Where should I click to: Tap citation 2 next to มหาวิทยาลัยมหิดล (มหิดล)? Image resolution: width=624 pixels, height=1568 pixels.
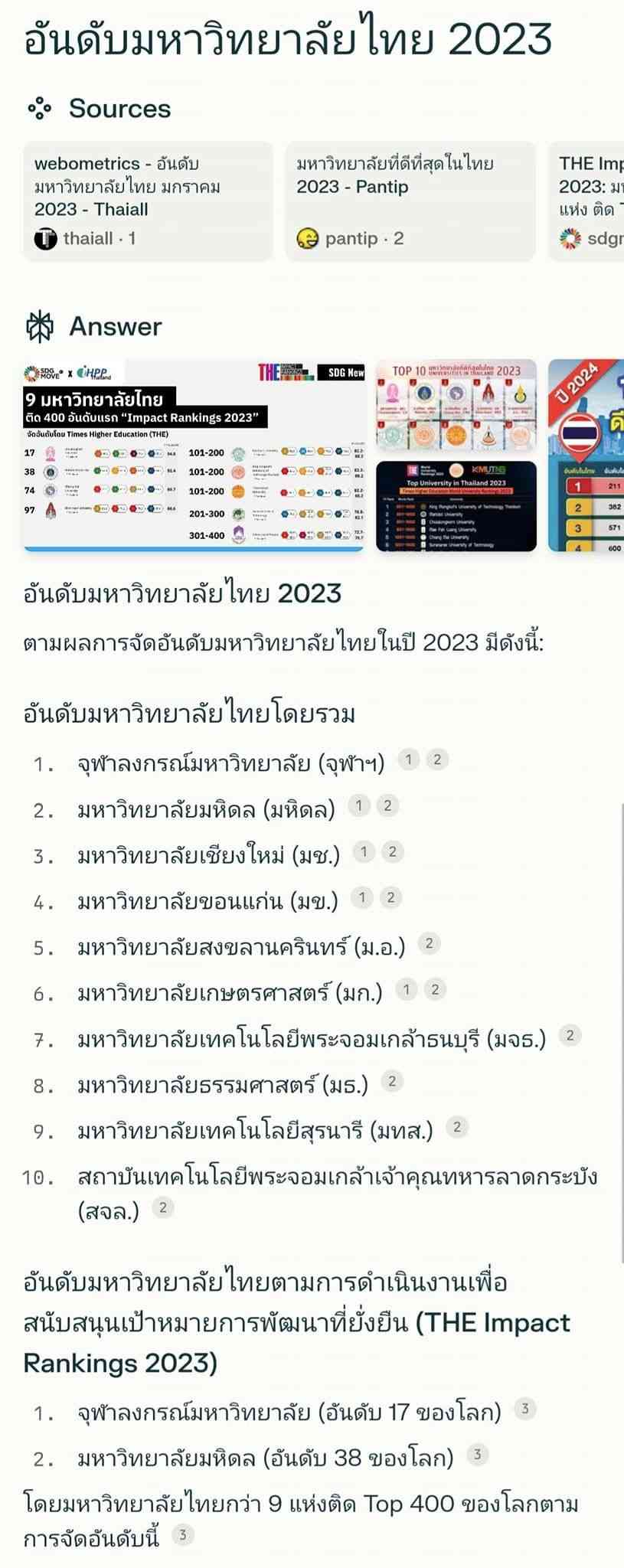[387, 805]
